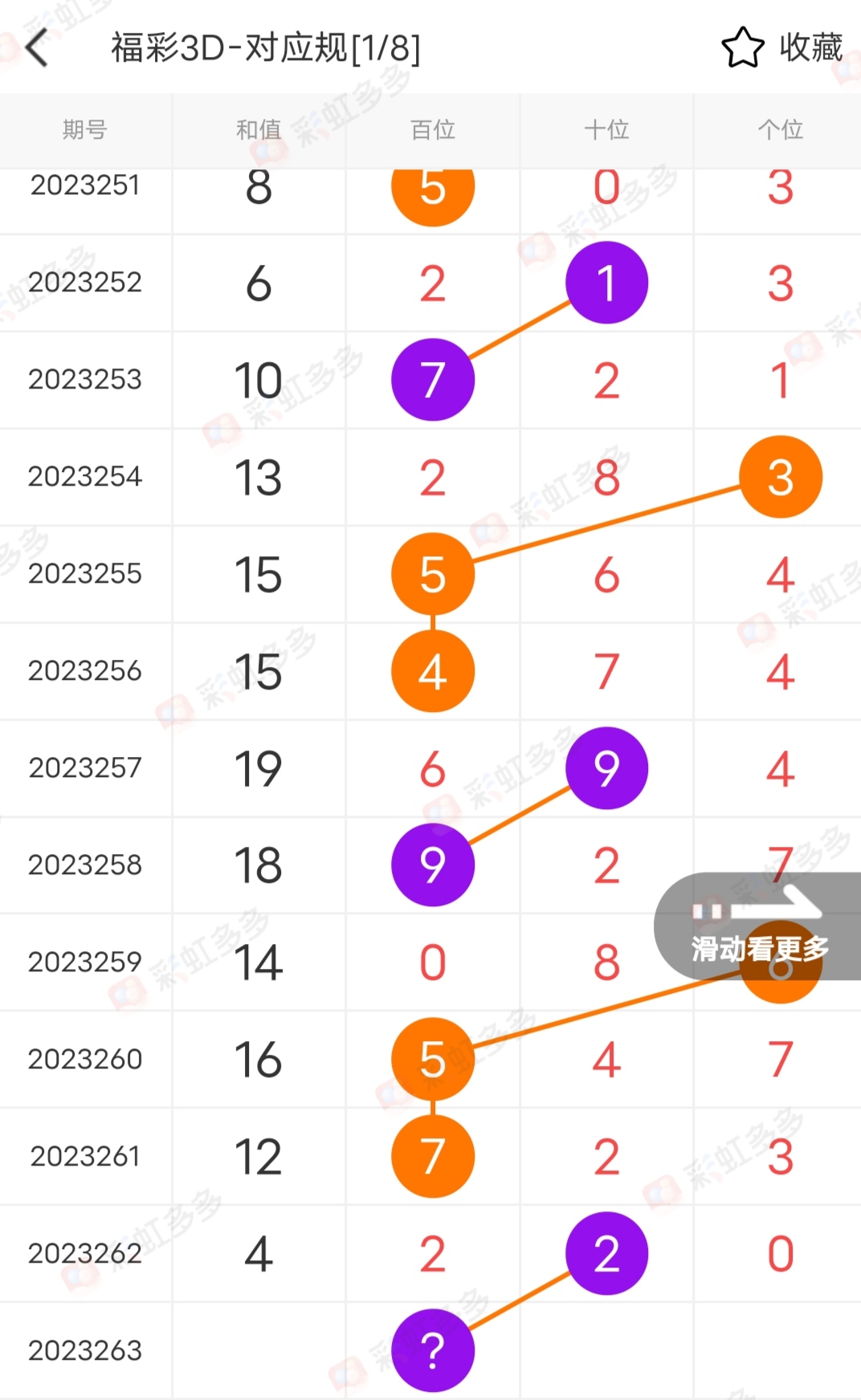Tap the star icon to favorite this chart
This screenshot has height=1400, width=861.
coord(743,47)
